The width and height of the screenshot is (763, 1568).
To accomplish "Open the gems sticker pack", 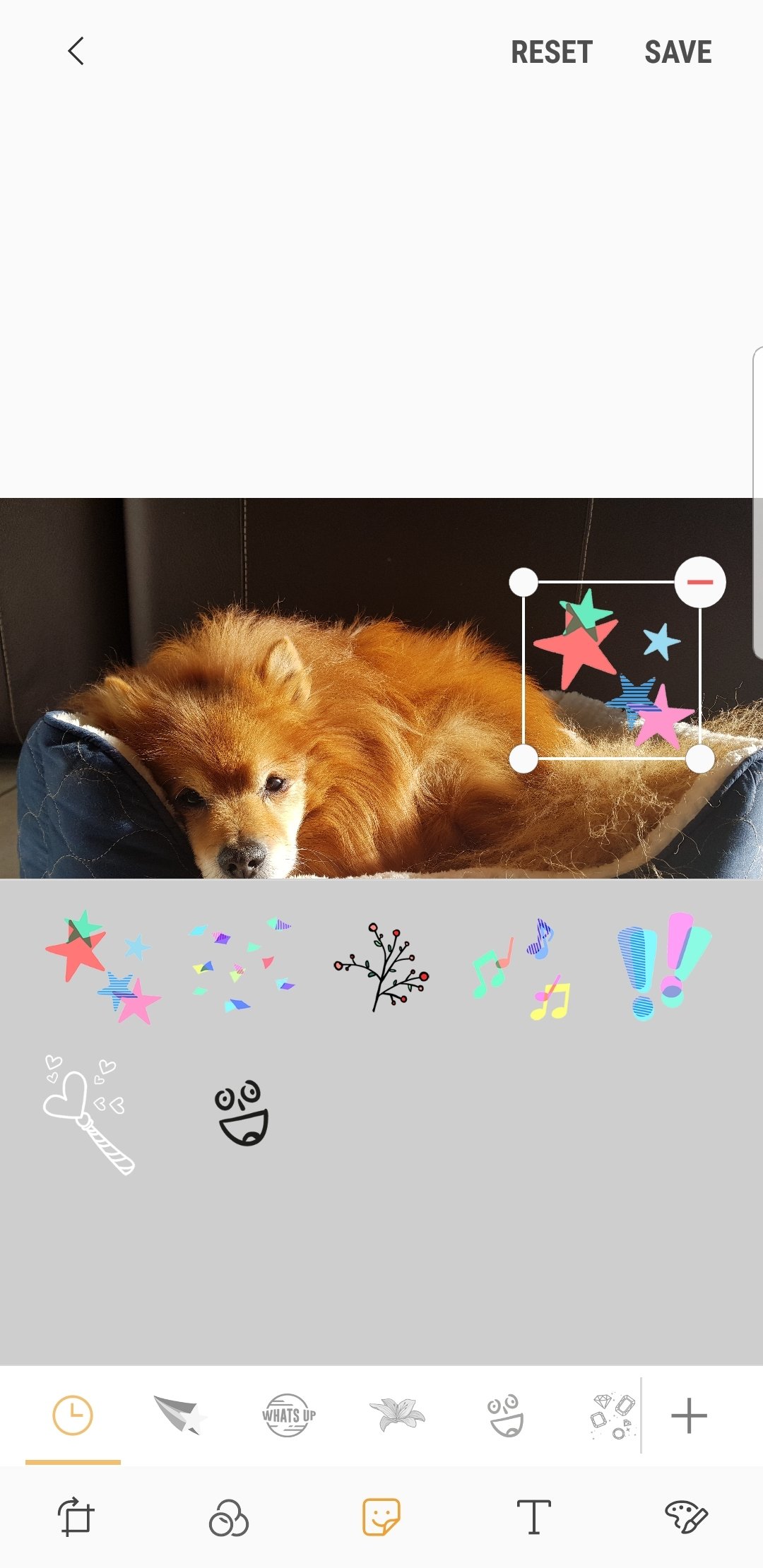I will tap(613, 1415).
